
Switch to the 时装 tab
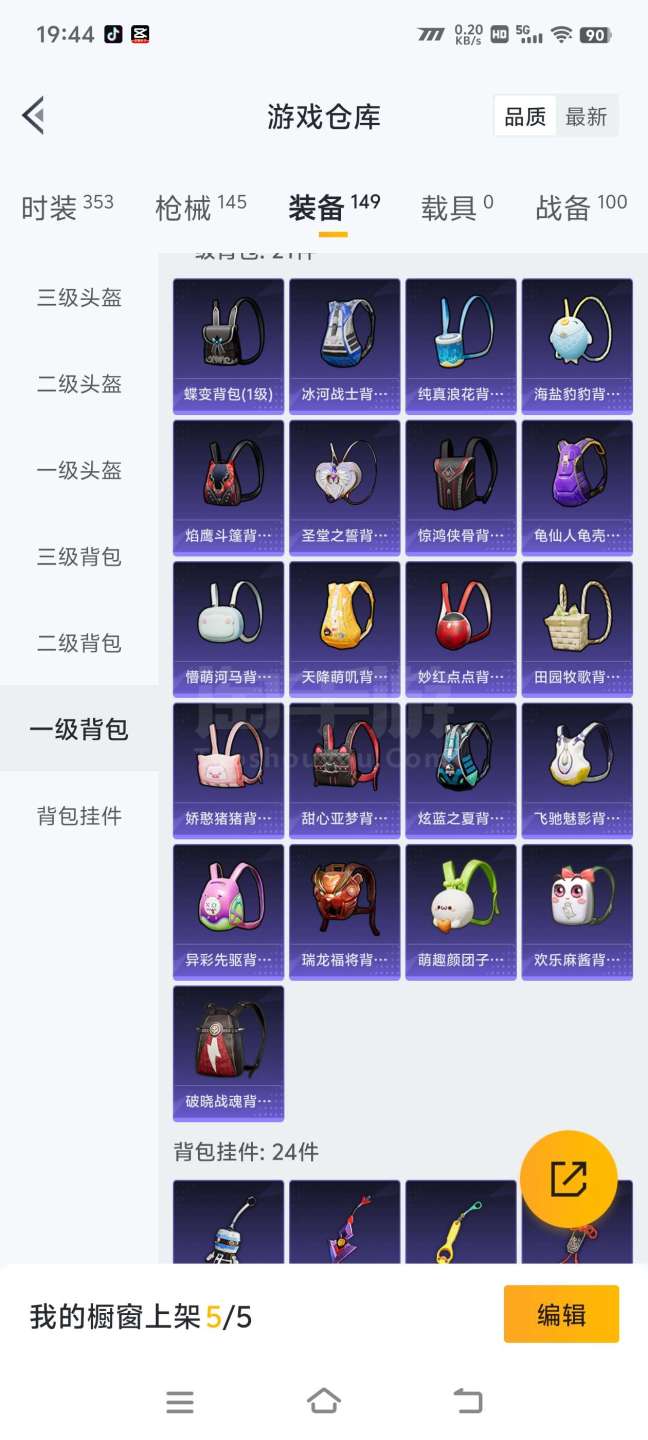pos(67,207)
